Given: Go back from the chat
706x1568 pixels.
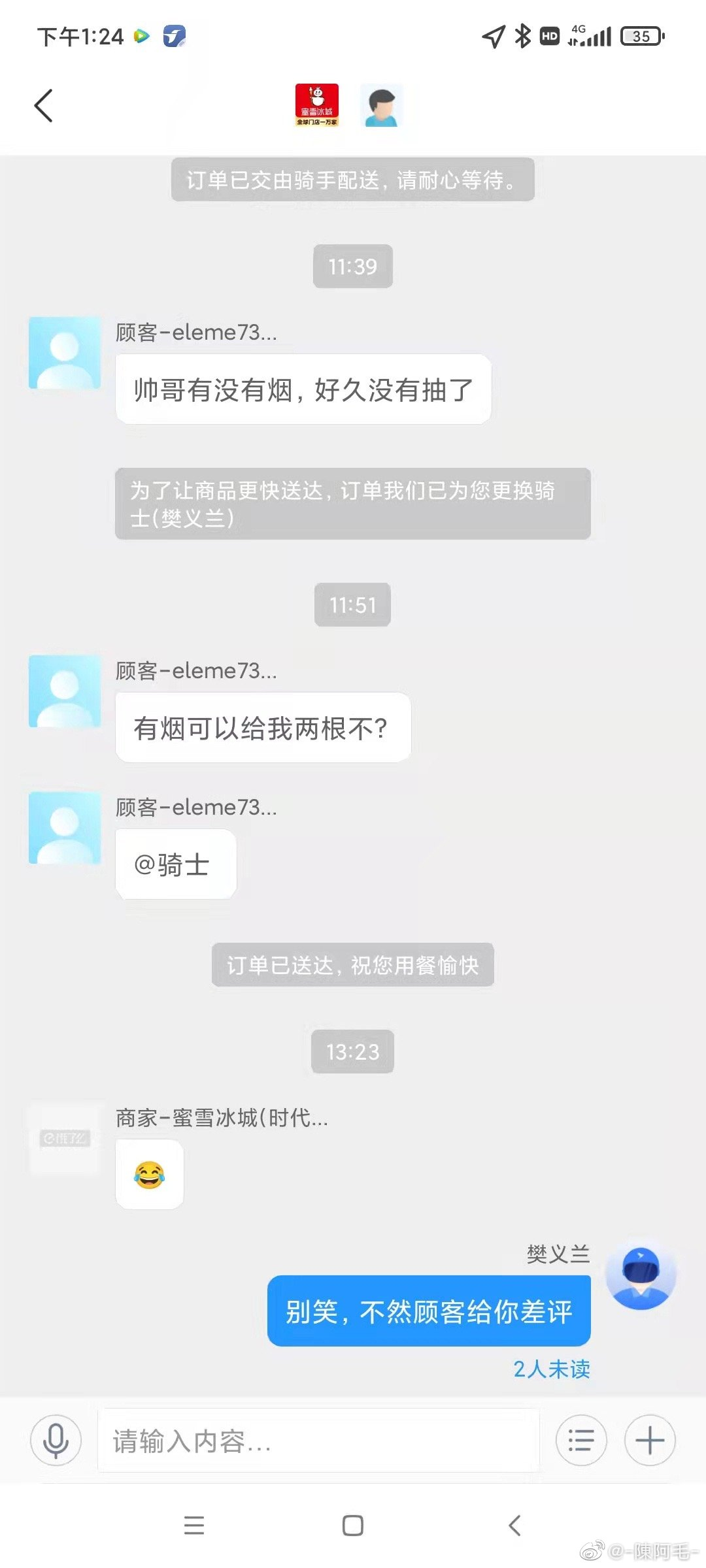Looking at the screenshot, I should coord(43,106).
